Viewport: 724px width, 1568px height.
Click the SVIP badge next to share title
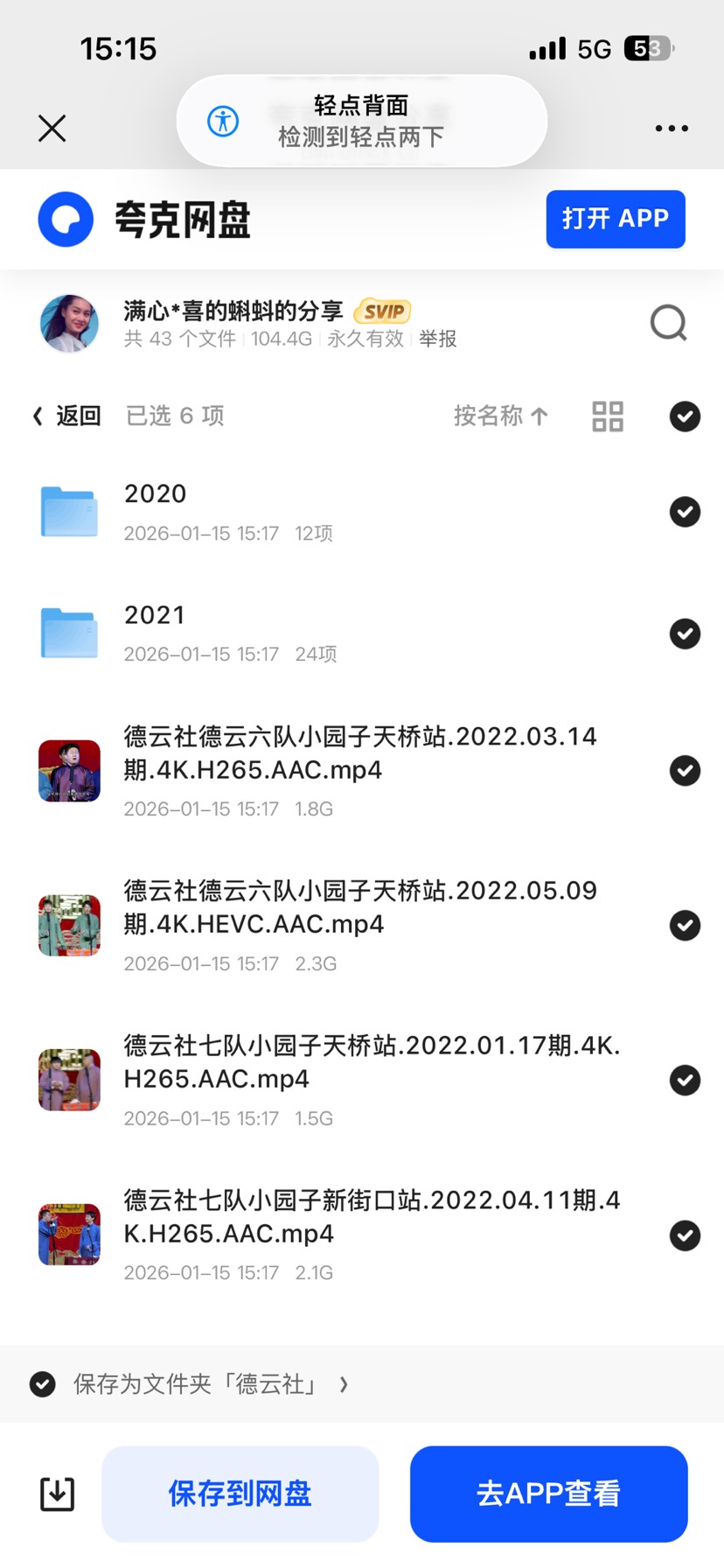pyautogui.click(x=381, y=311)
